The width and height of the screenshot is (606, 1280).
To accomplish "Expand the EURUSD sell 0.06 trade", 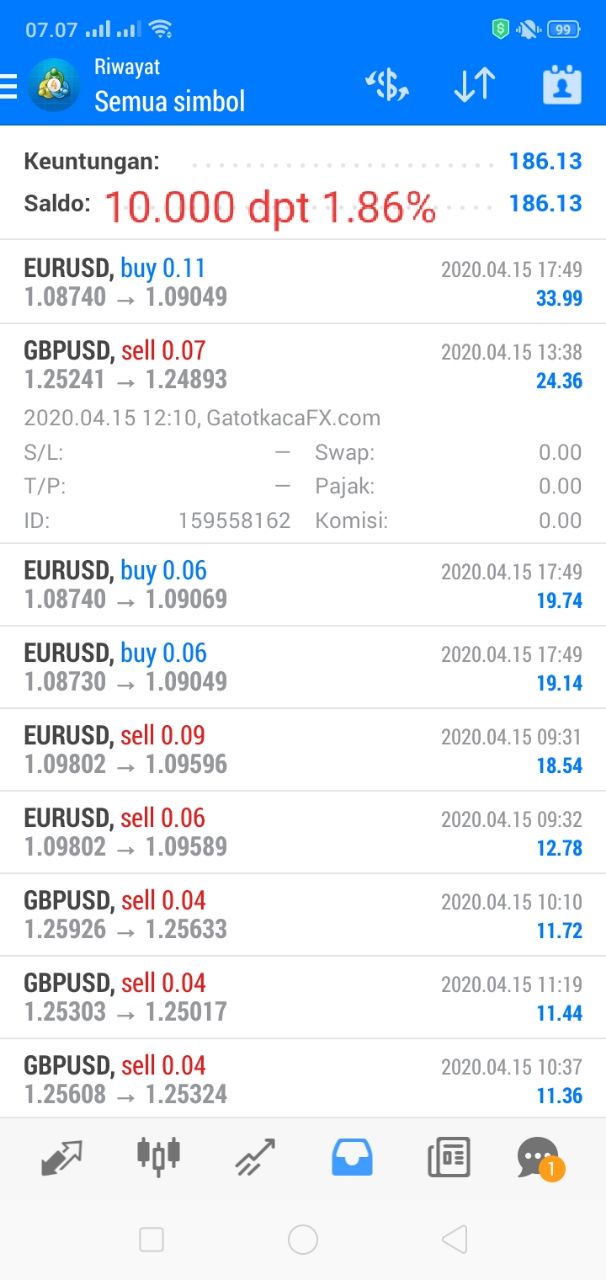I will [x=303, y=832].
